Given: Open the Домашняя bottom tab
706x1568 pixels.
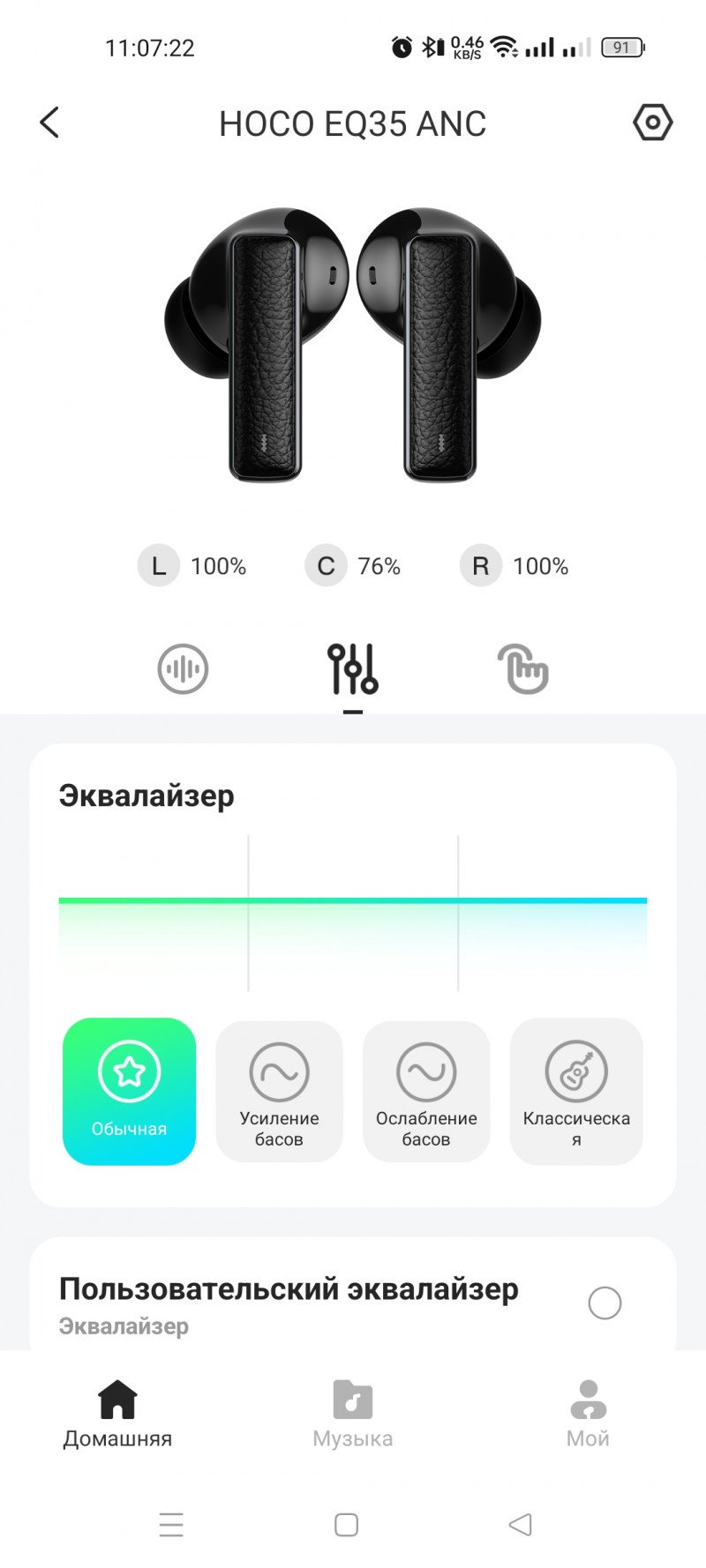Looking at the screenshot, I should click(117, 1414).
